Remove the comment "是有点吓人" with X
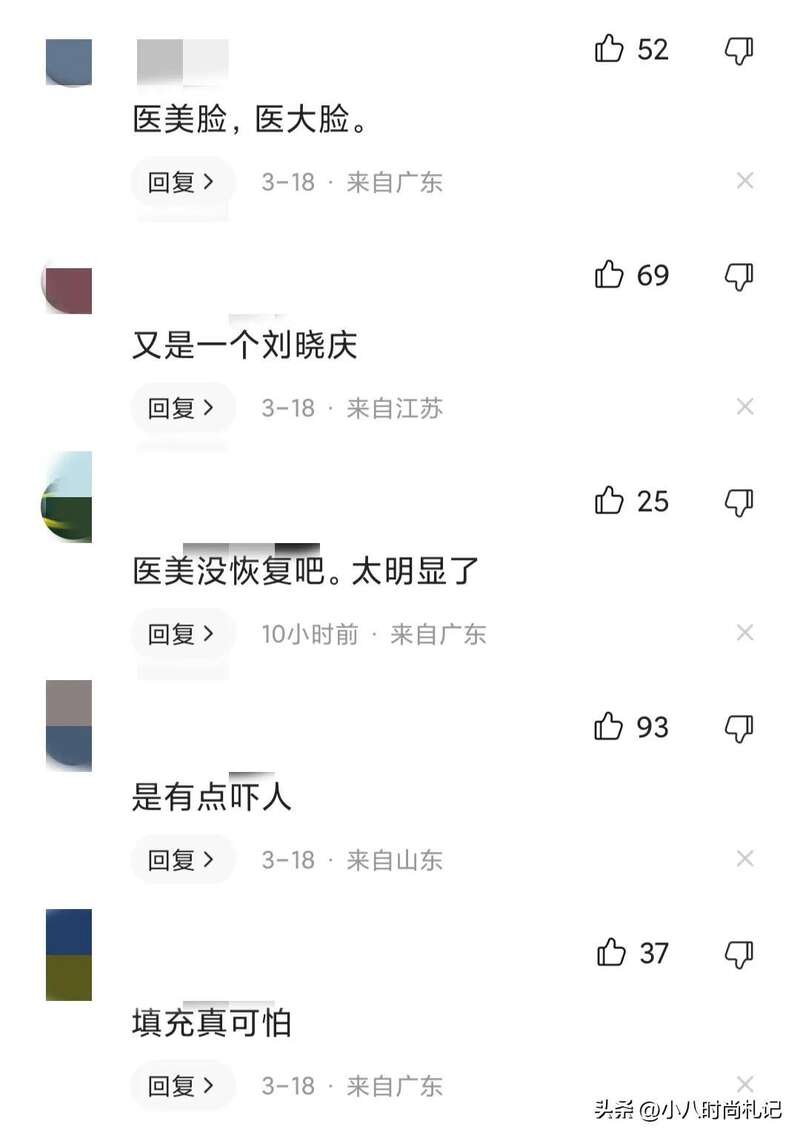This screenshot has width=800, height=1138. tap(745, 859)
